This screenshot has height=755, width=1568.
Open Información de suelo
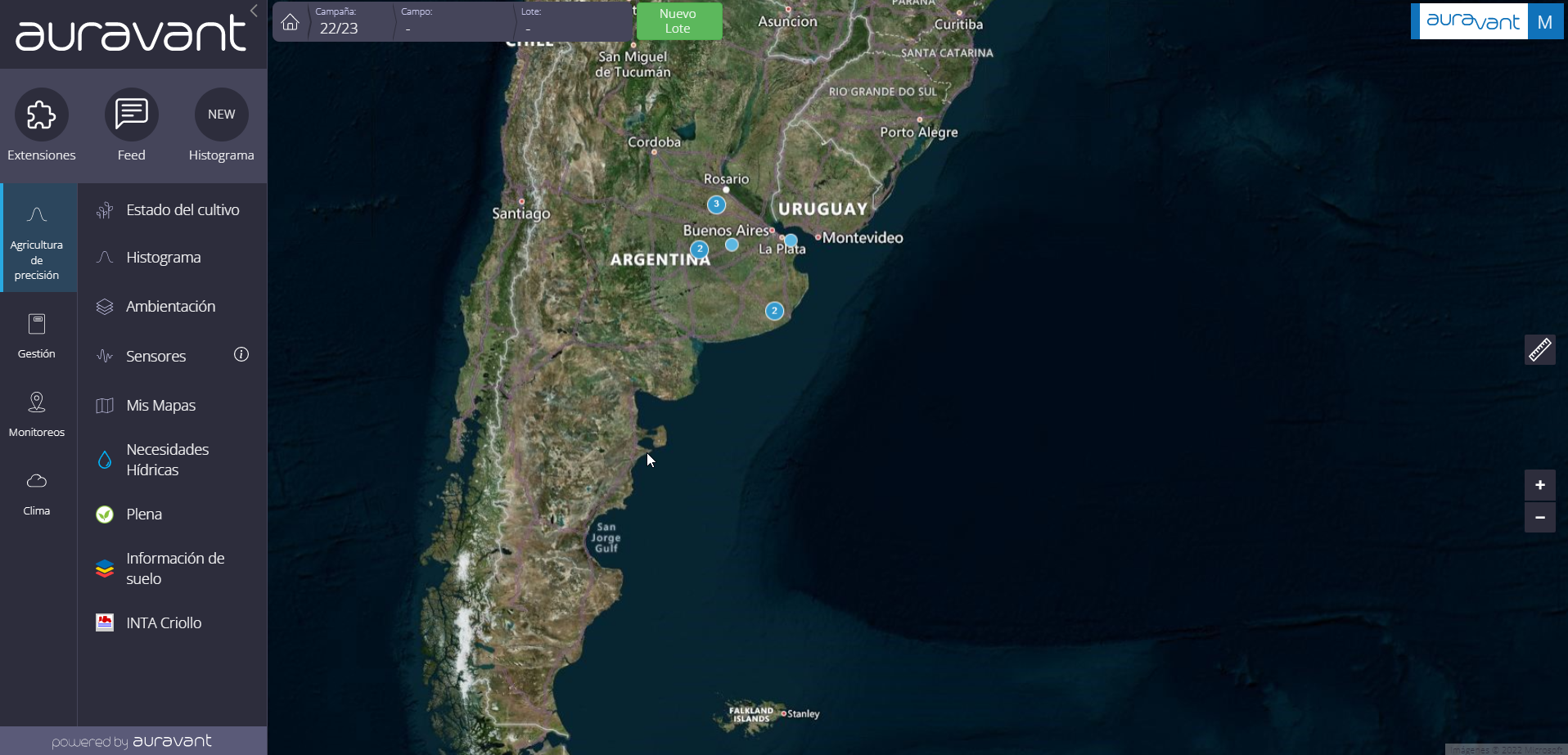click(174, 568)
